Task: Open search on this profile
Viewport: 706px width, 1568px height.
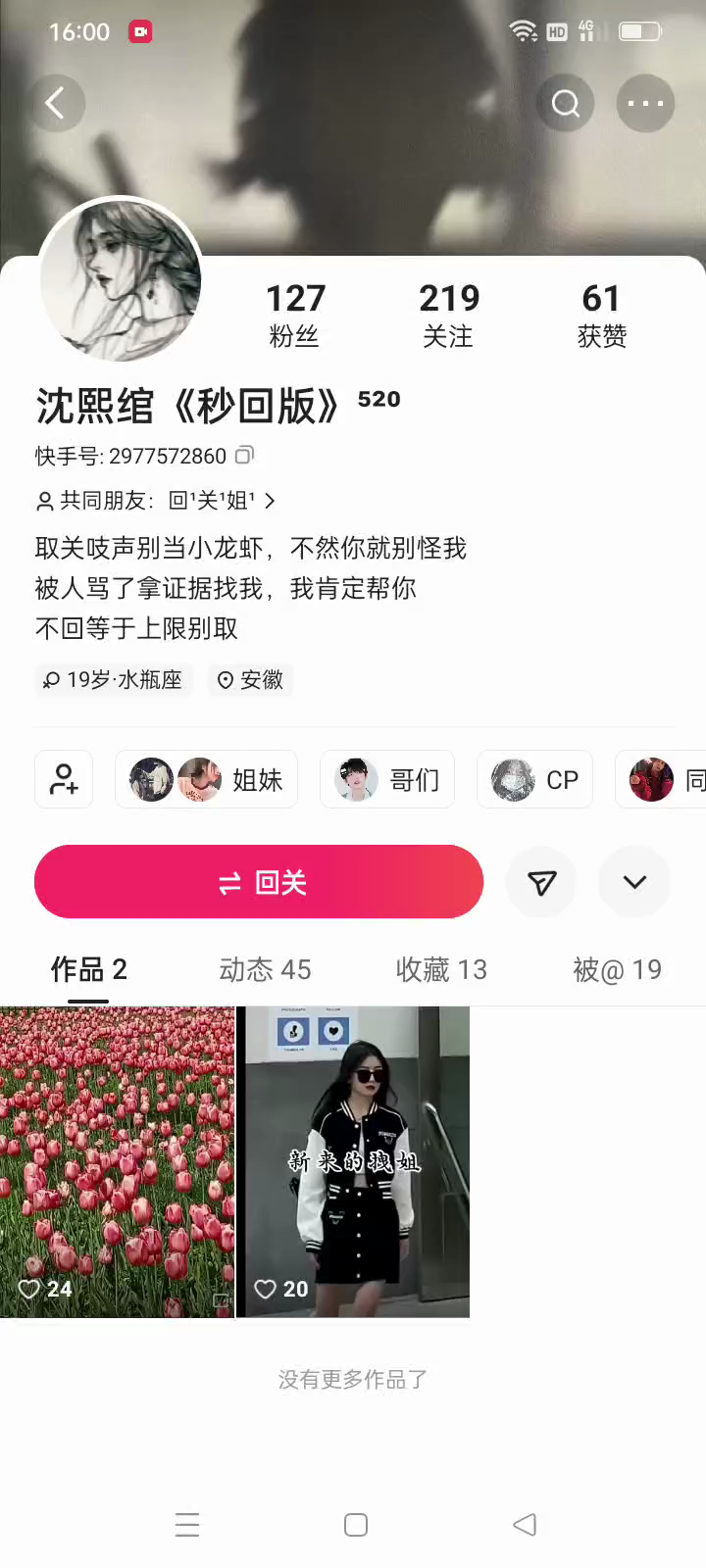Action: (565, 103)
